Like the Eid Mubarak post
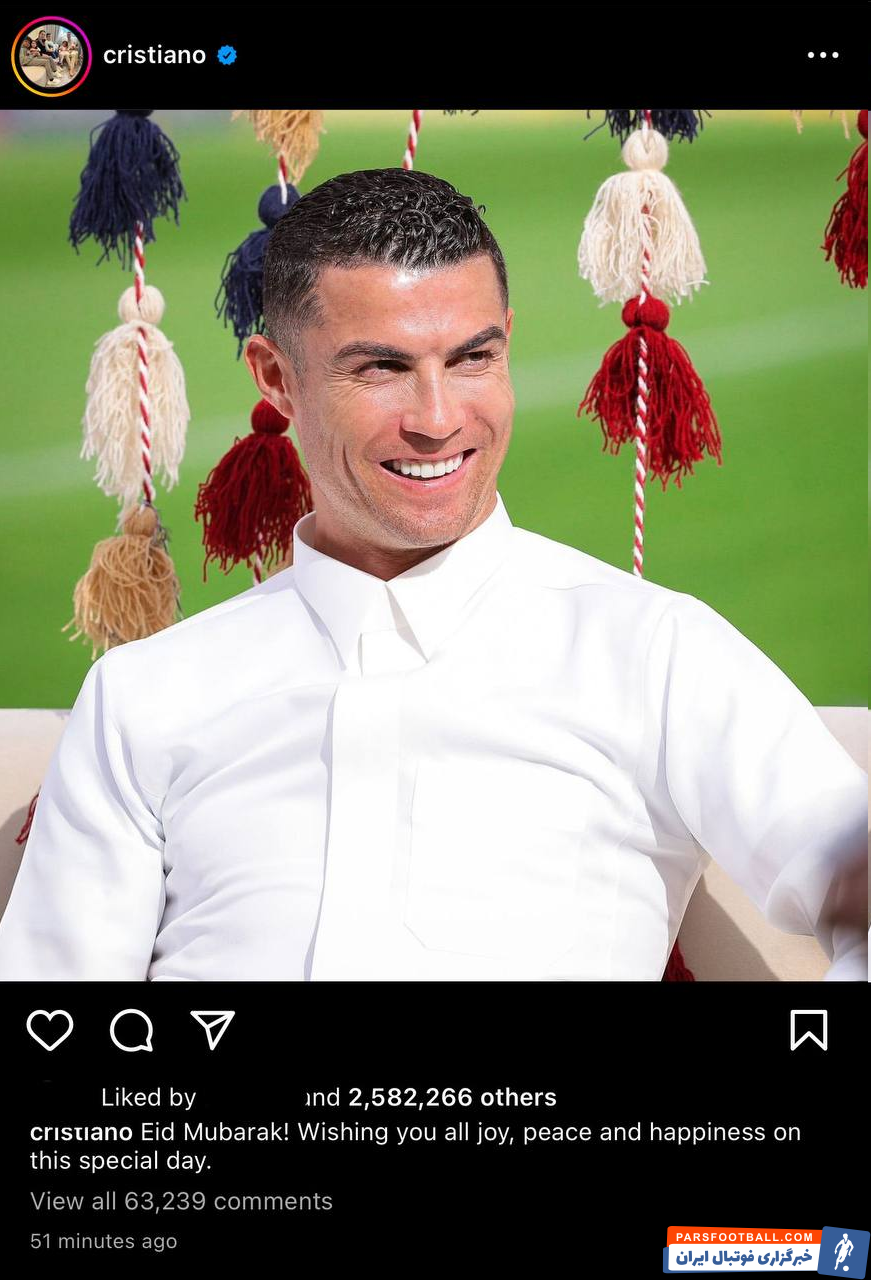The width and height of the screenshot is (871, 1280). 50,1030
